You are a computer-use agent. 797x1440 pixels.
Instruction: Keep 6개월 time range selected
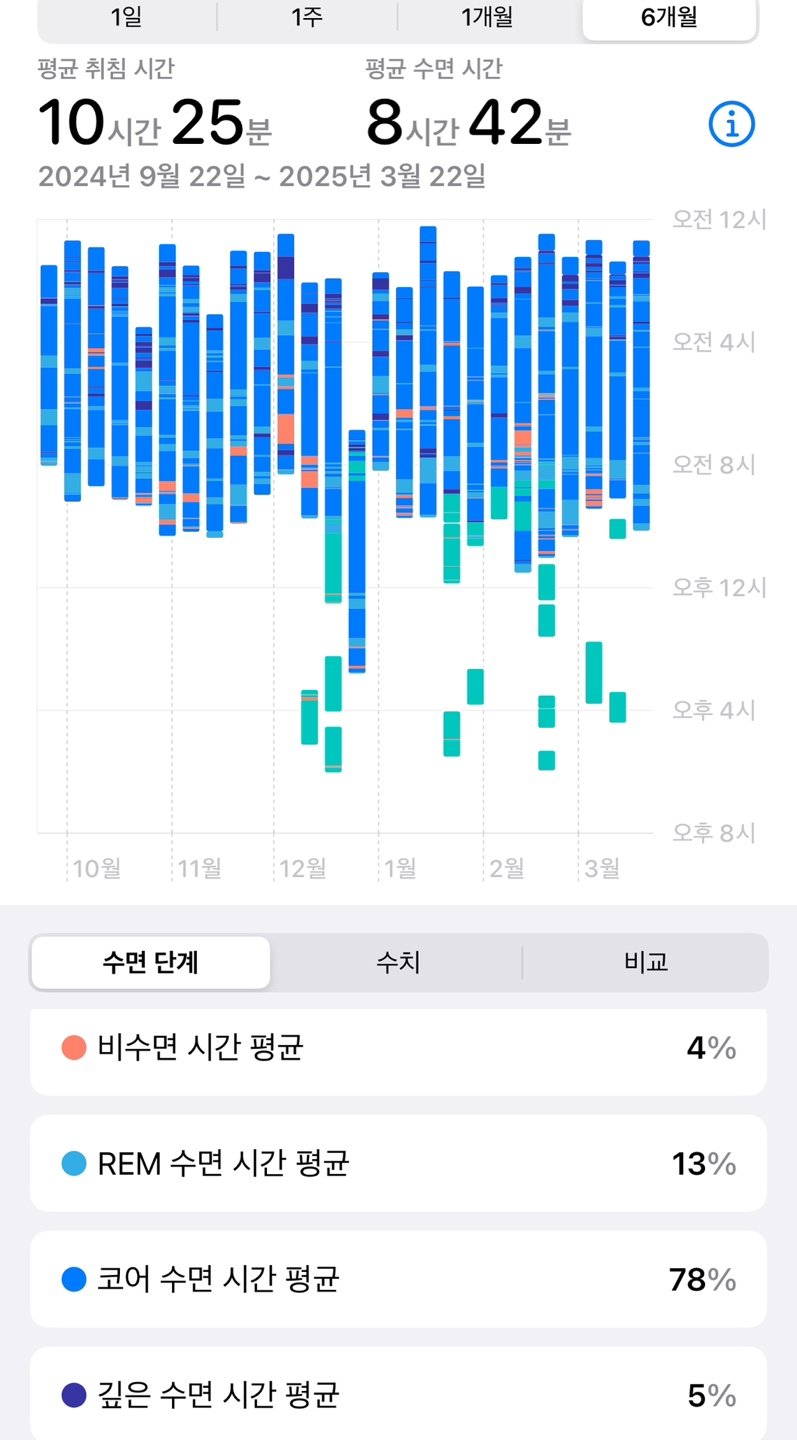coord(668,17)
